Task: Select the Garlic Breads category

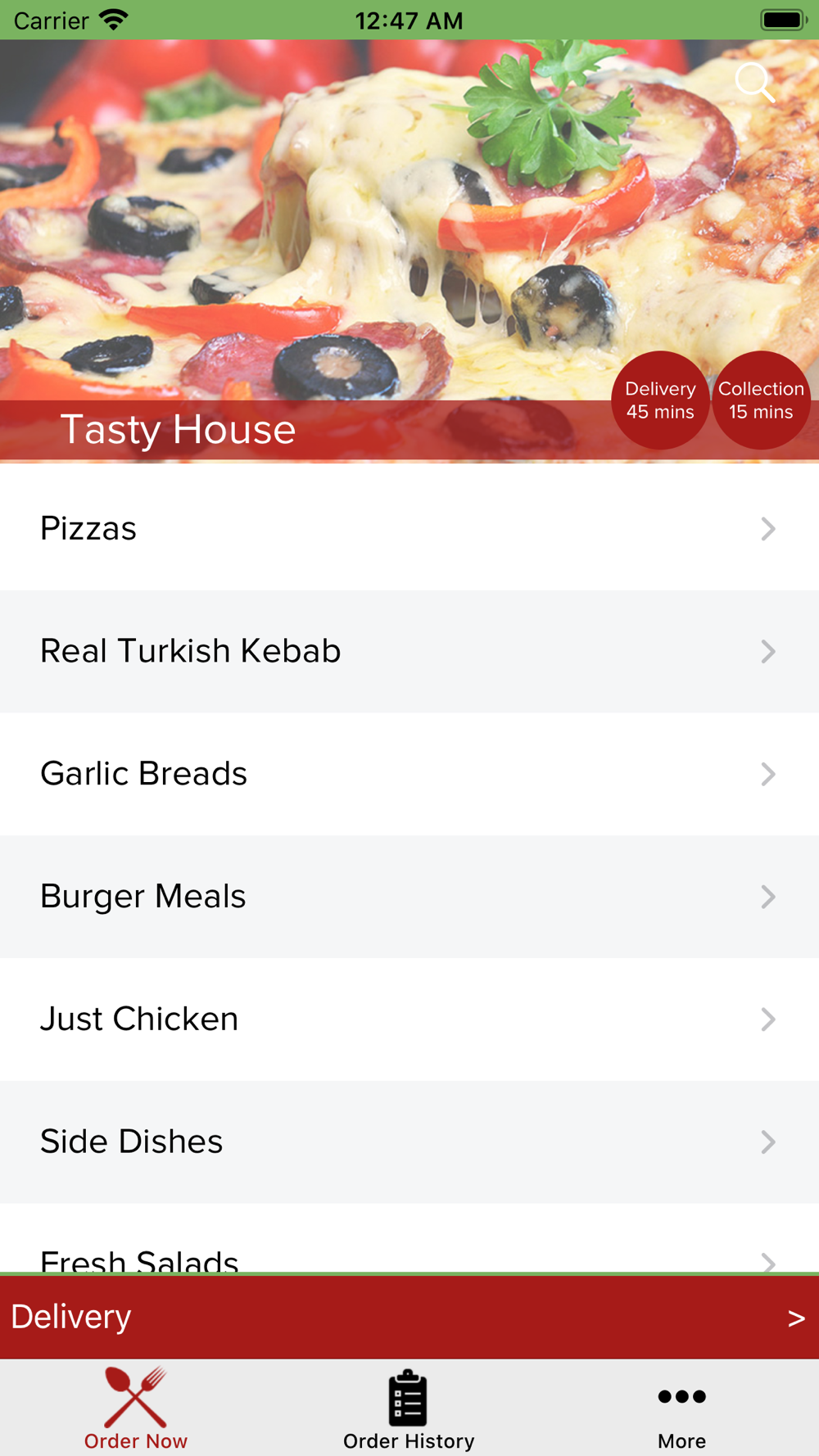Action: point(409,774)
